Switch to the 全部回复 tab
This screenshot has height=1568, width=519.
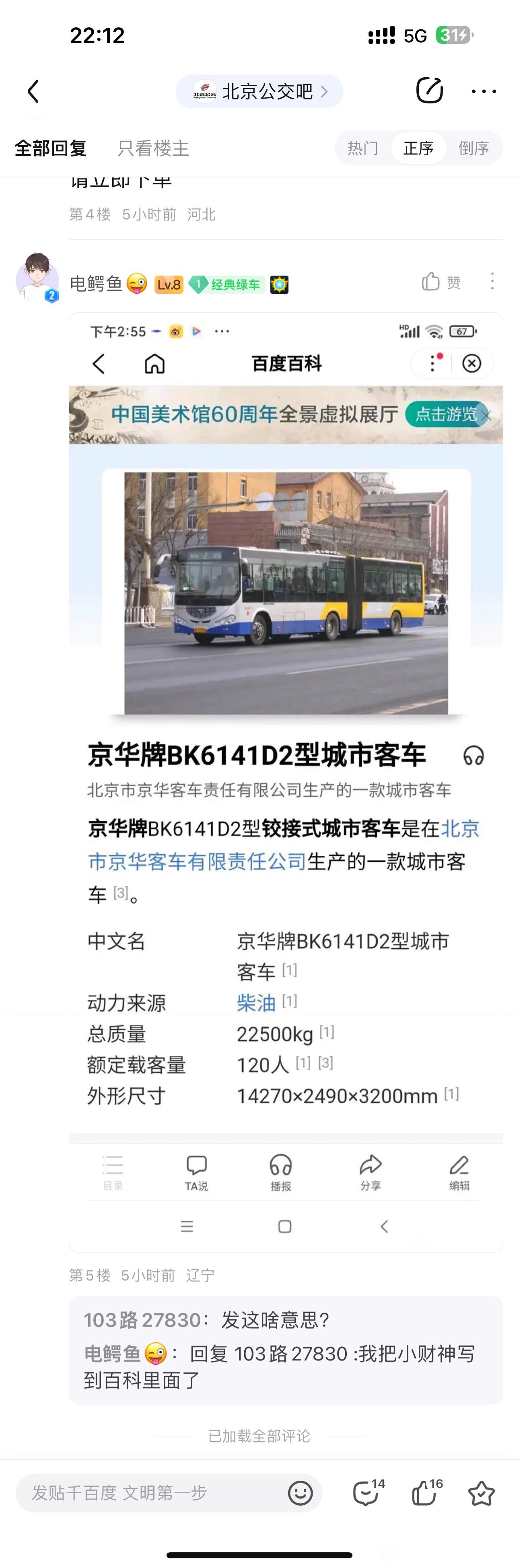(51, 148)
